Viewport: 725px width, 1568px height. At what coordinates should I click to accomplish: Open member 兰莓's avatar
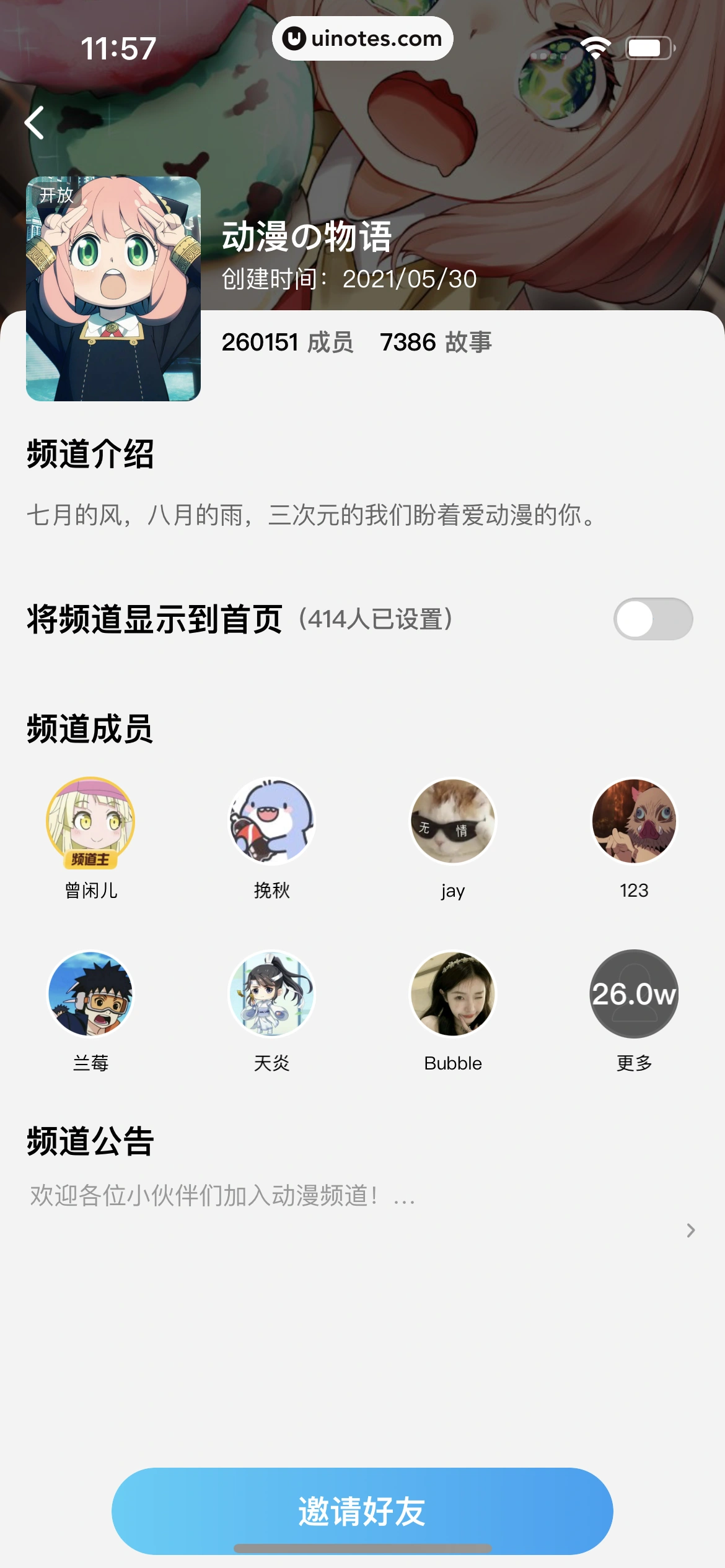[90, 995]
